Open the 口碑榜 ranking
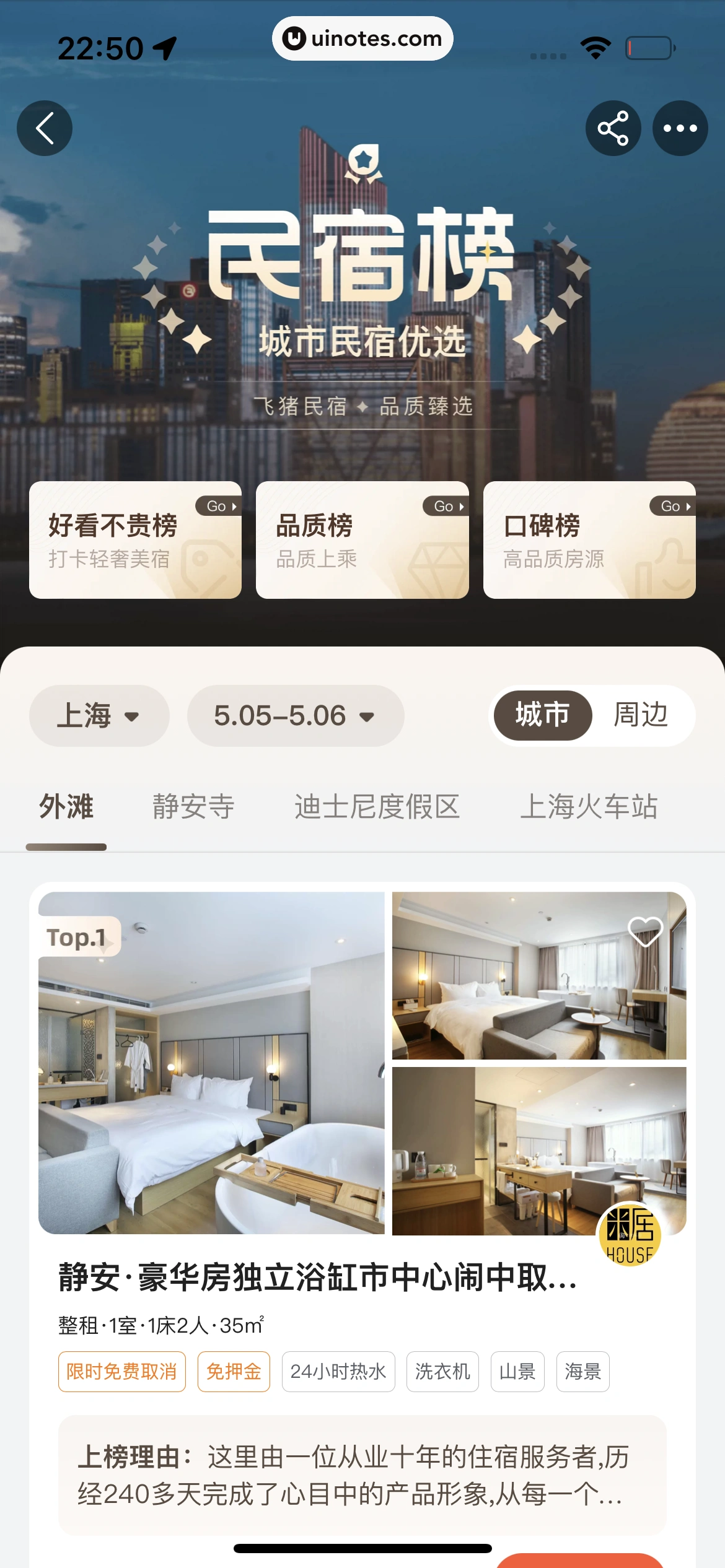Screen dimensions: 725x1568 589,540
